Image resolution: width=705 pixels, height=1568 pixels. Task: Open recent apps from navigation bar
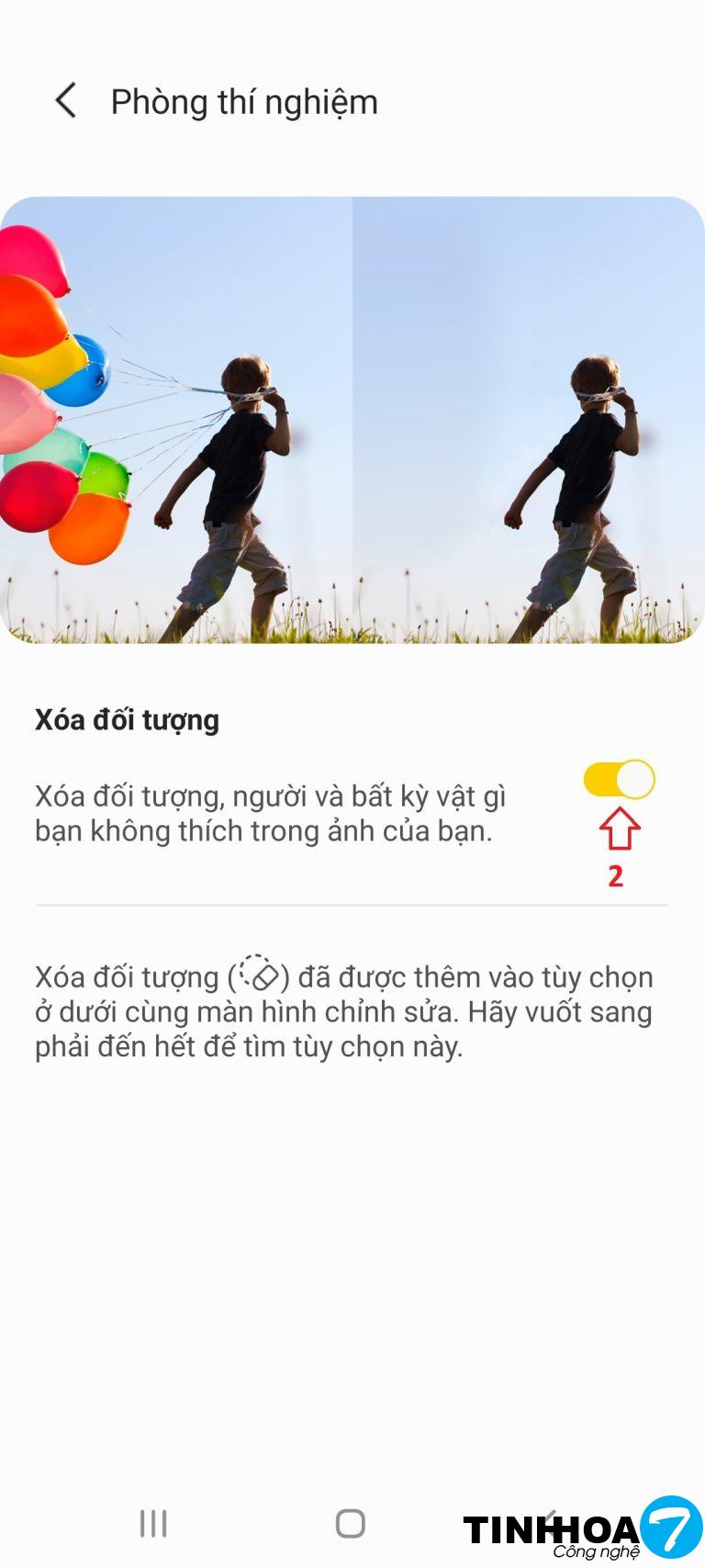click(x=153, y=1523)
